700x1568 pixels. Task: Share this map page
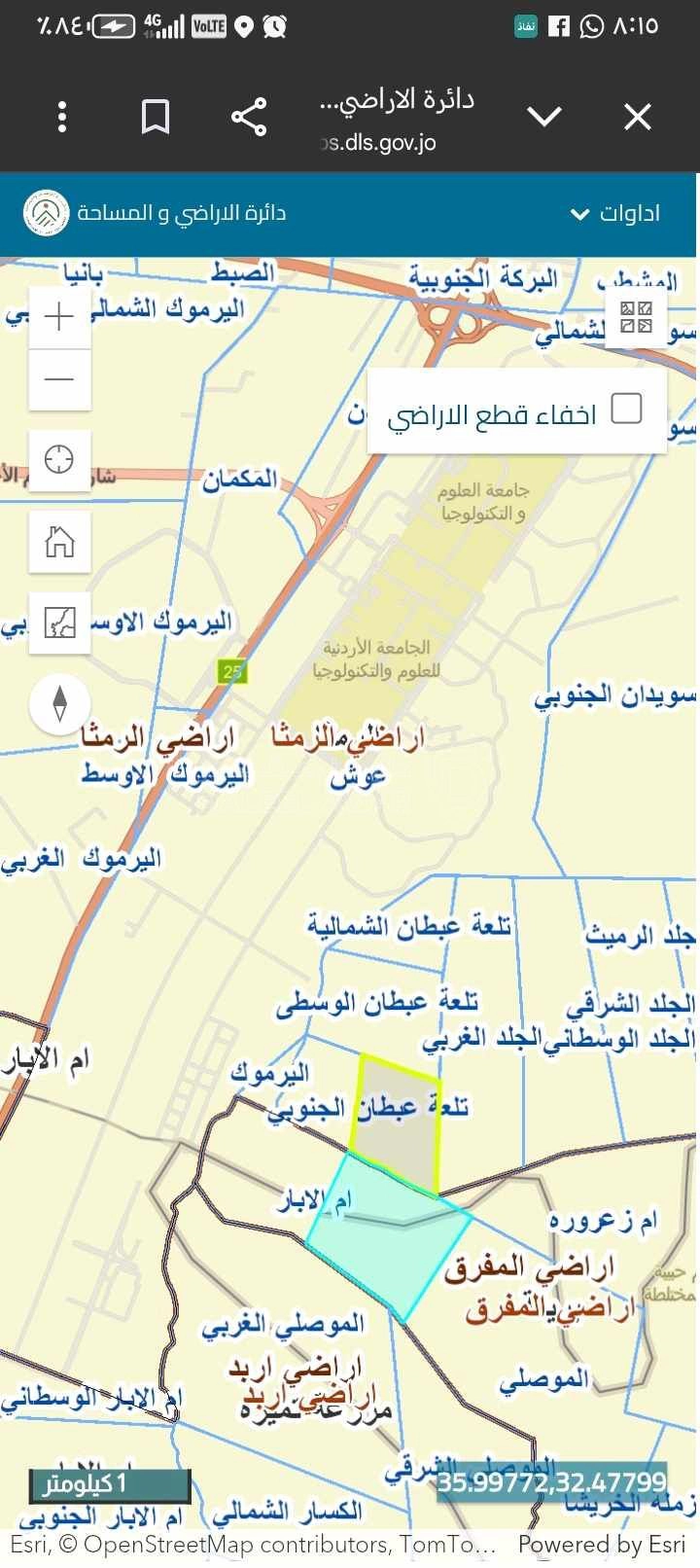[x=249, y=118]
